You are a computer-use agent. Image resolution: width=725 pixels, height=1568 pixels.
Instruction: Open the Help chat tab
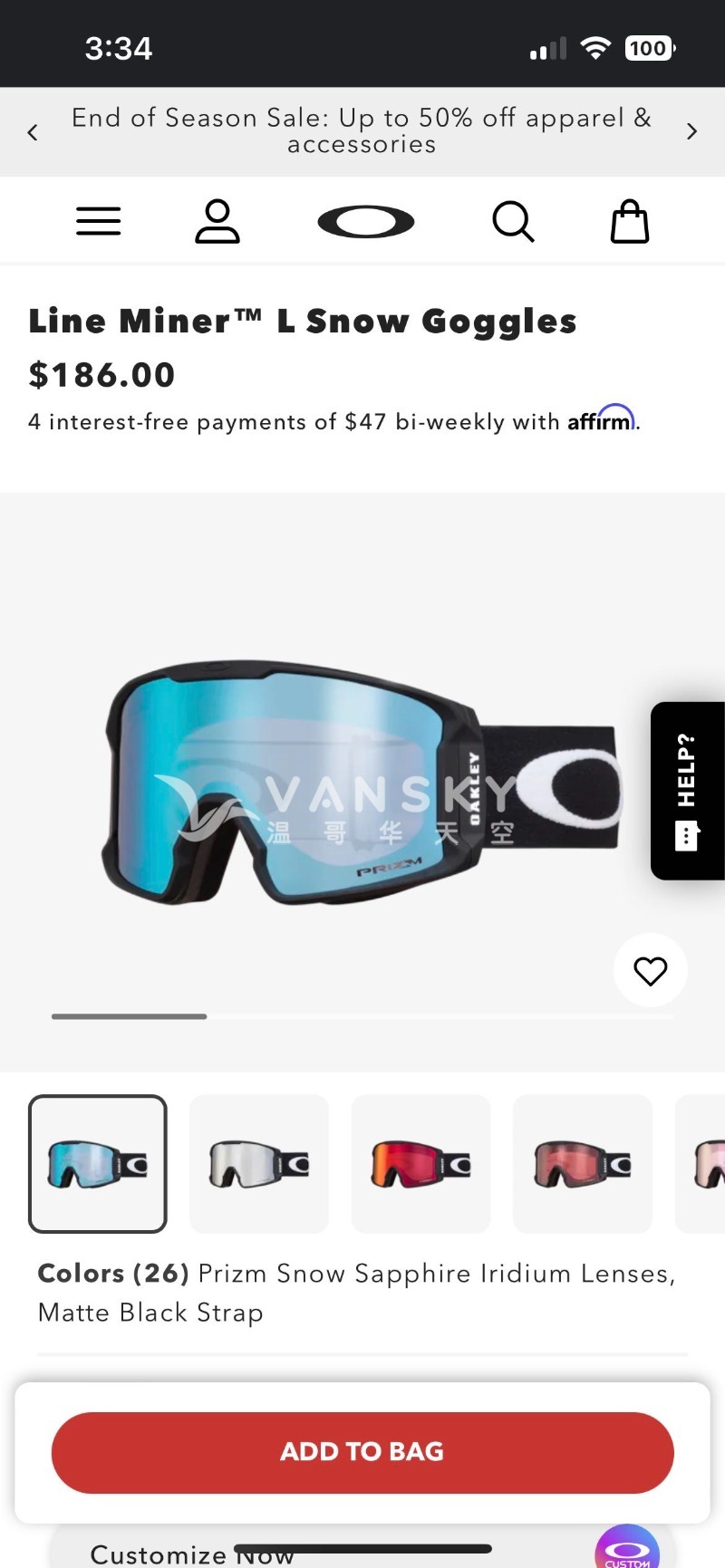[687, 790]
